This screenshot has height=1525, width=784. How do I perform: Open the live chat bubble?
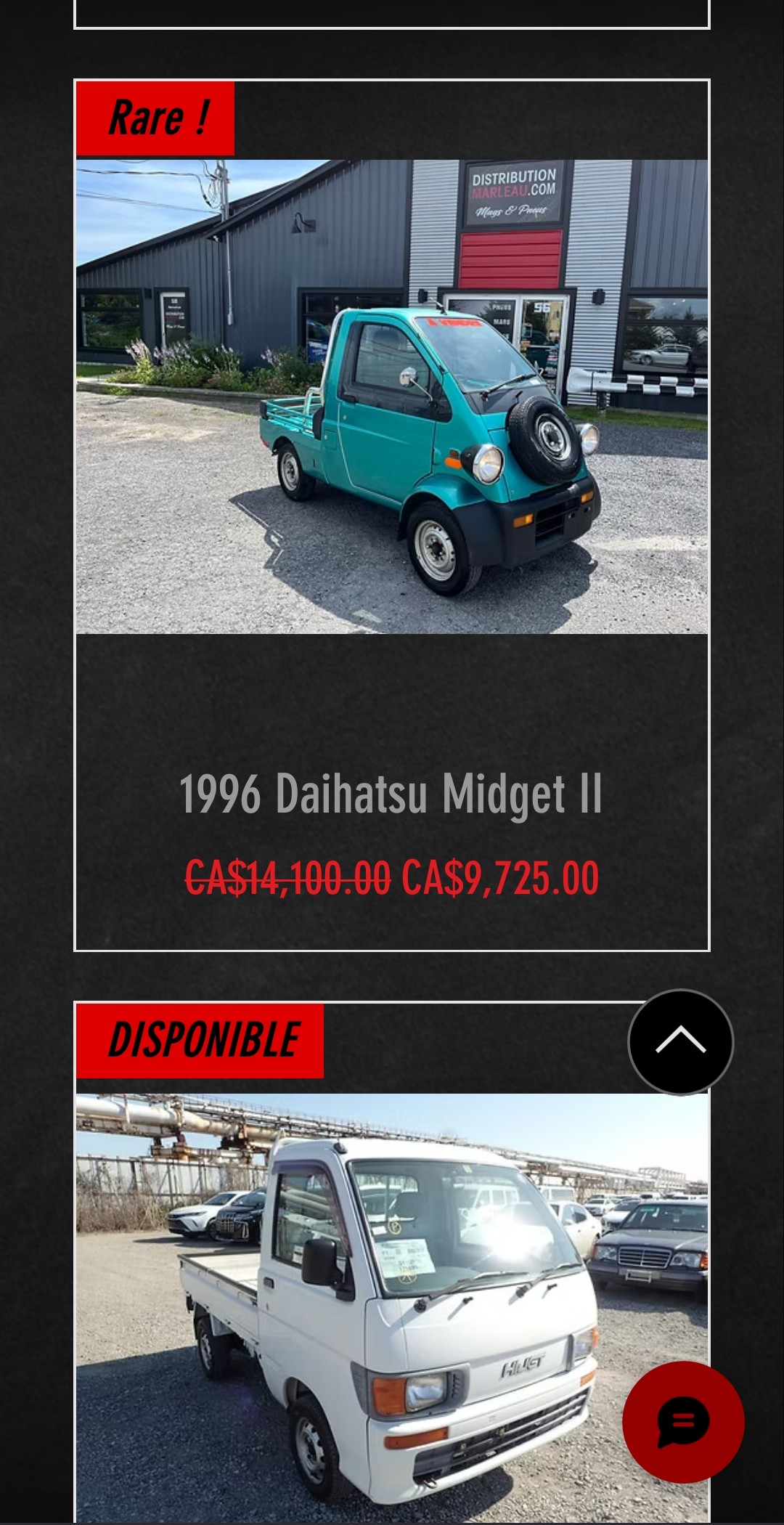coord(683,1422)
